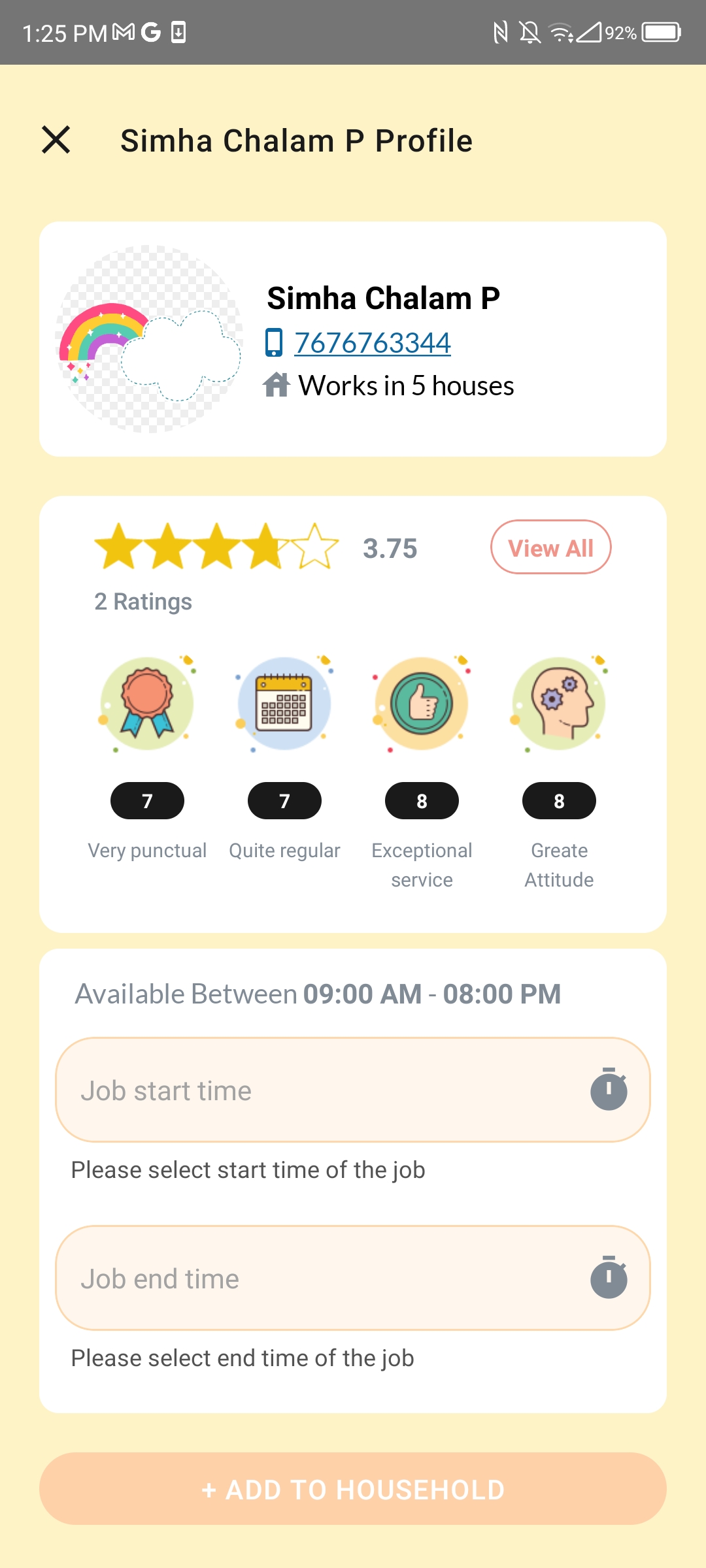This screenshot has height=1568, width=706.
Task: Call the phone number 7676763344
Action: tap(373, 343)
